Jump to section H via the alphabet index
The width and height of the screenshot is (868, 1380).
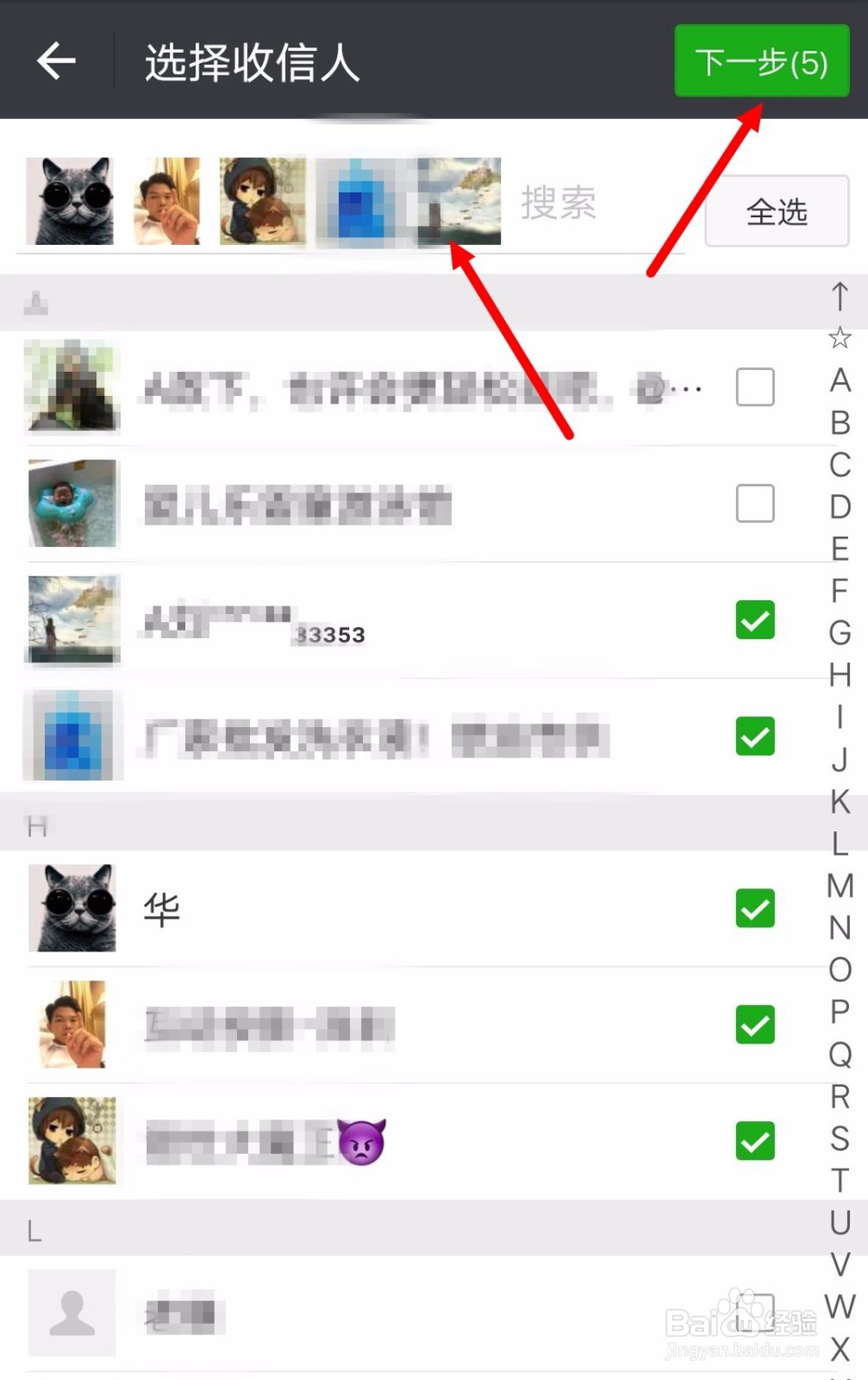838,675
